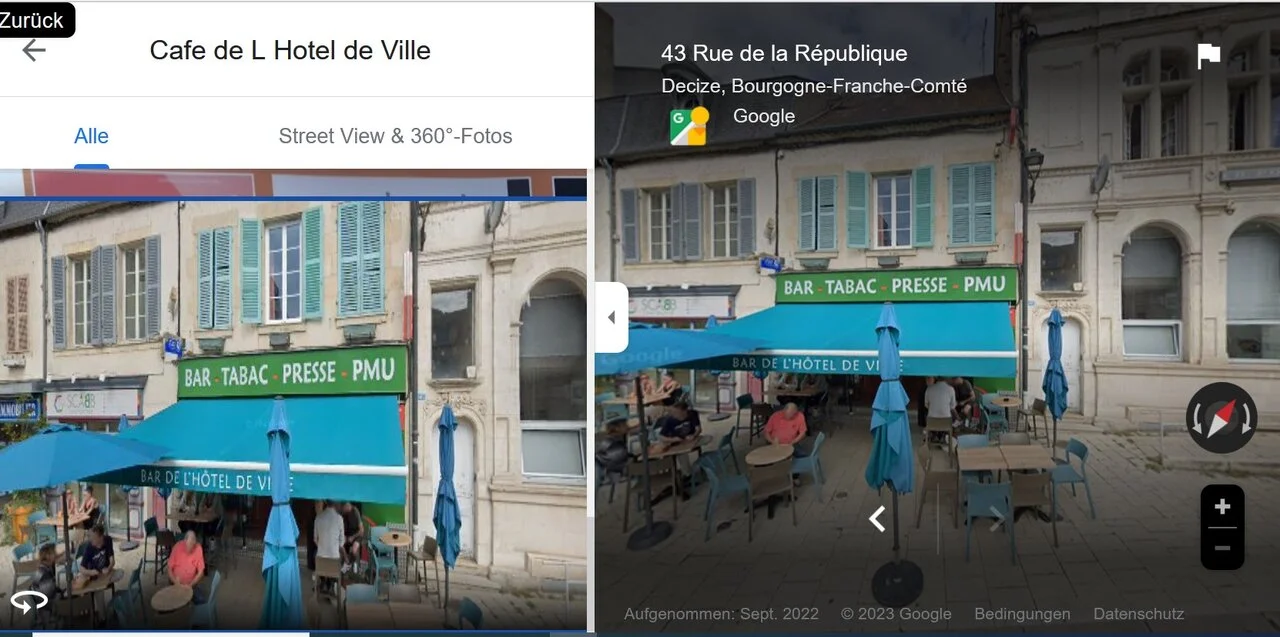Switch to Street View & 360°-Fotos tab
The width and height of the screenshot is (1280, 637).
coord(395,136)
